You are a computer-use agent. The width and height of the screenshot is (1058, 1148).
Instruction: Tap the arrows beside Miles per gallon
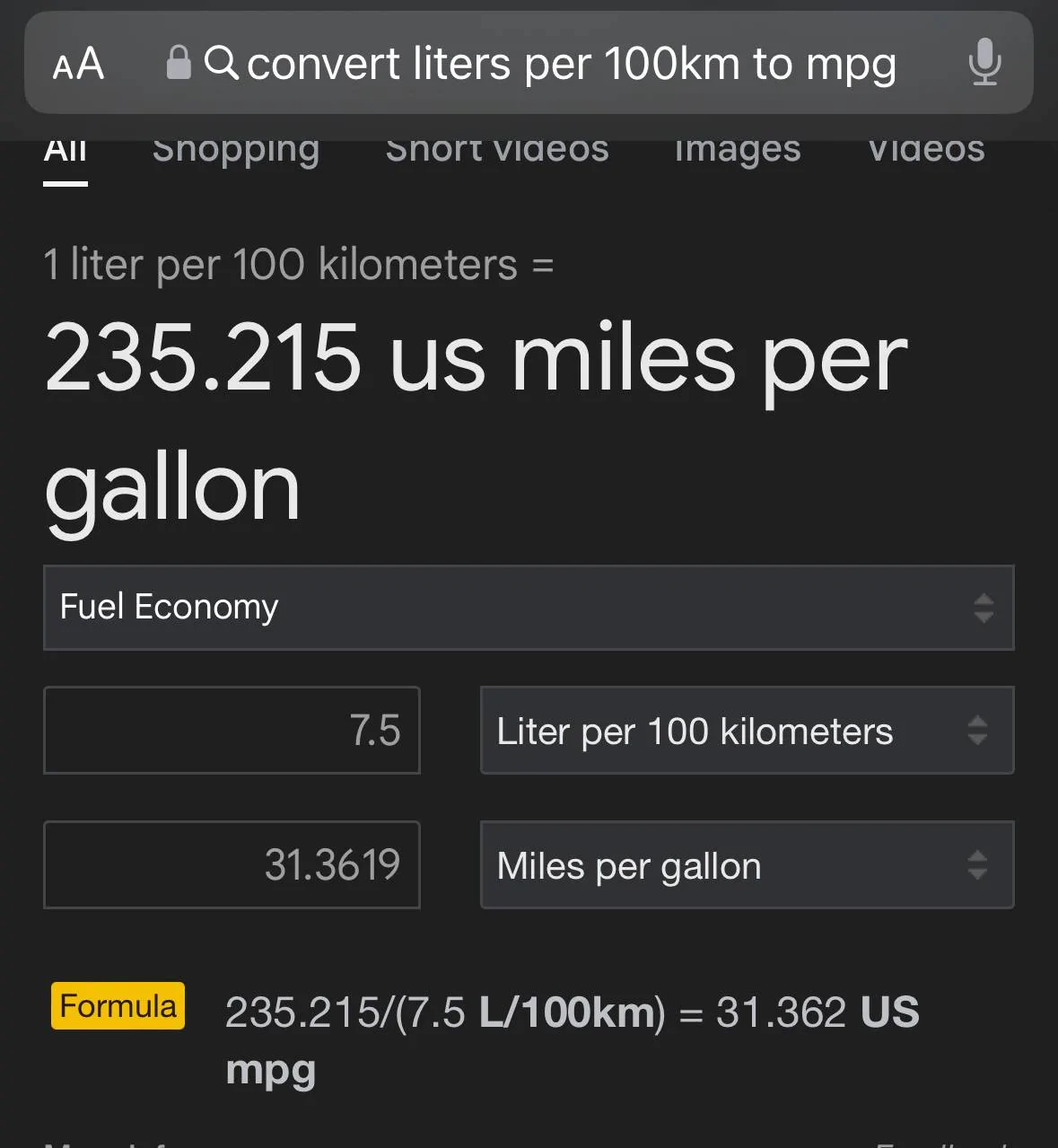(x=977, y=865)
